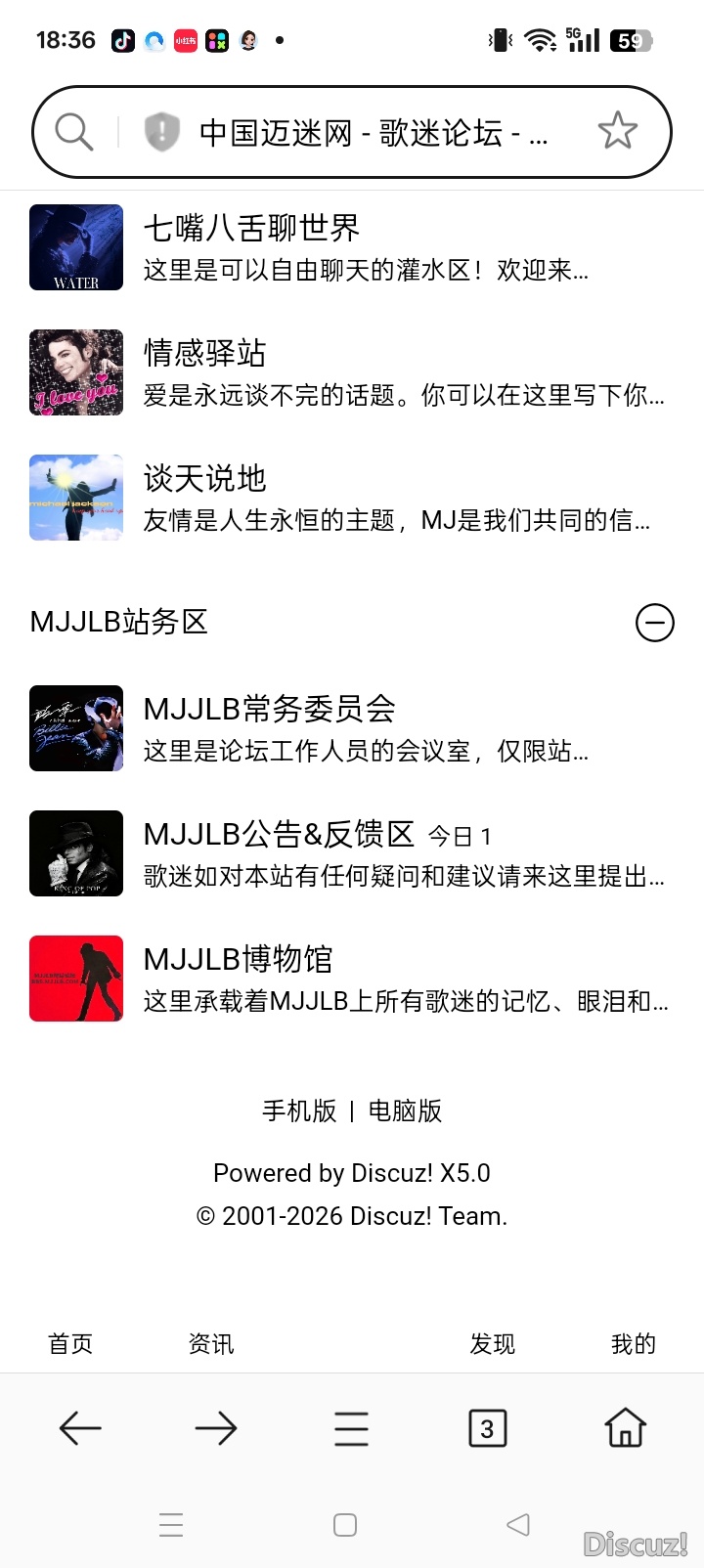Viewport: 704px width, 1568px height.
Task: Switch to the 手机版 mobile version
Action: (299, 1111)
